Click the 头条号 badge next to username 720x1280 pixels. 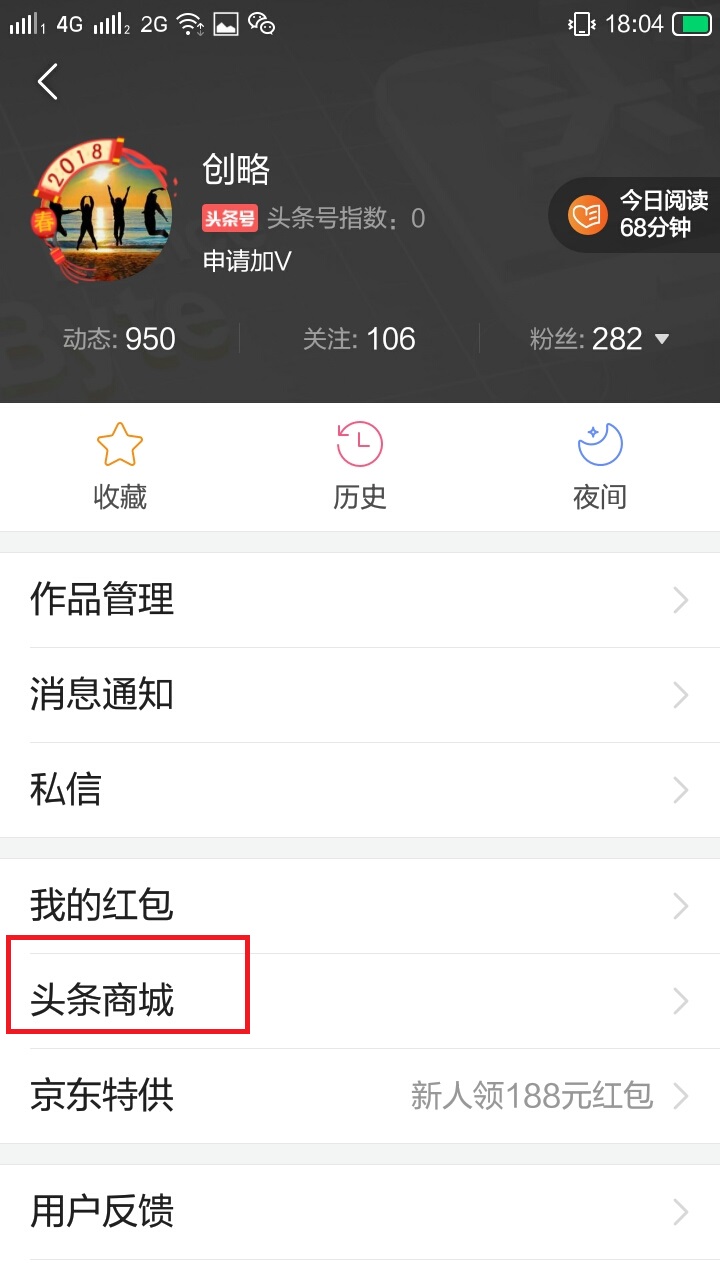(228, 220)
